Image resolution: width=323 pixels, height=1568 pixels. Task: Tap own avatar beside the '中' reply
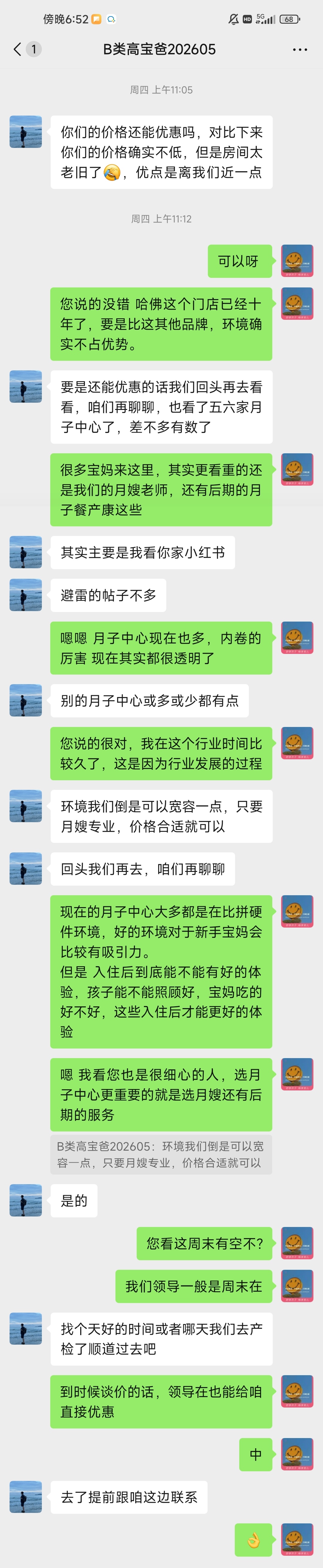[x=297, y=1454]
